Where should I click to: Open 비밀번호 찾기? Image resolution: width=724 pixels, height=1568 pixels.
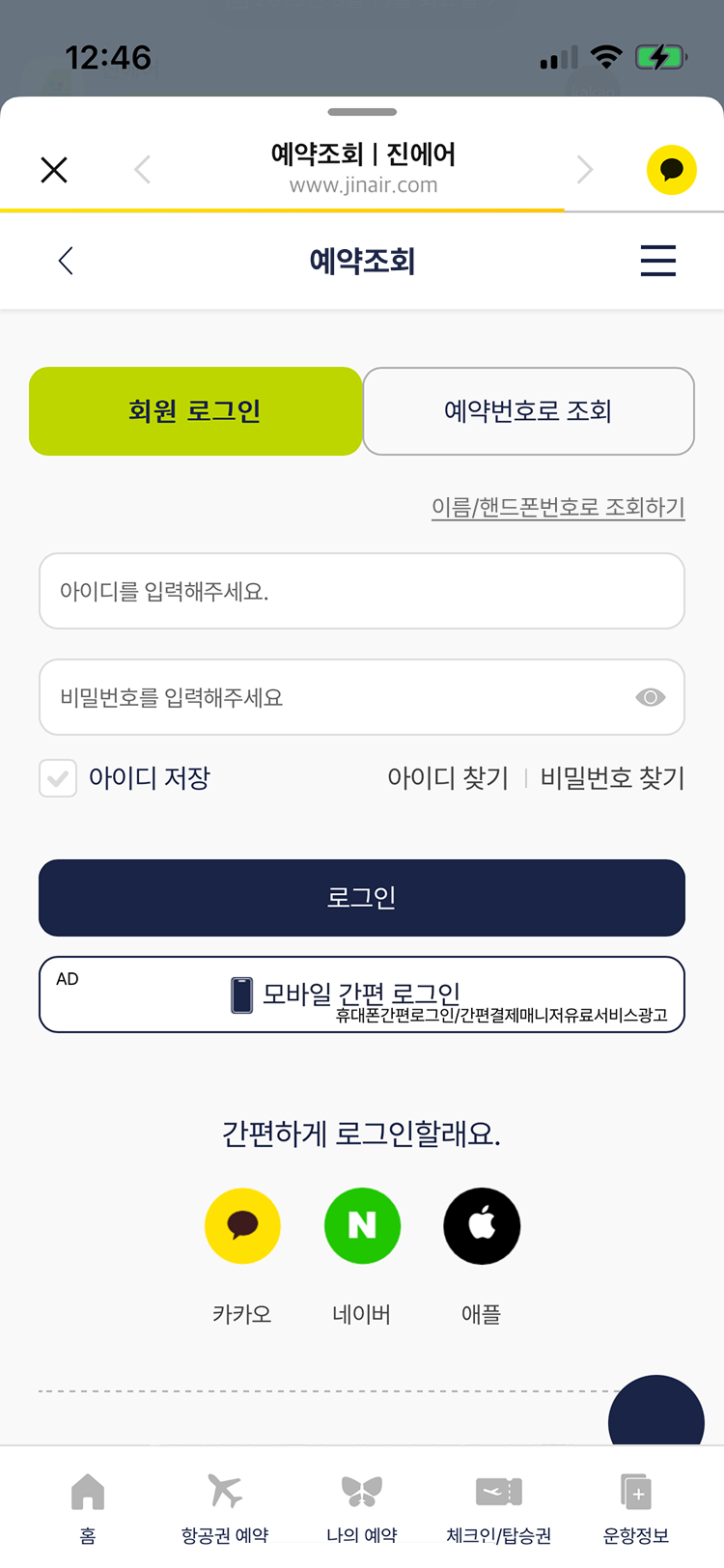[612, 778]
